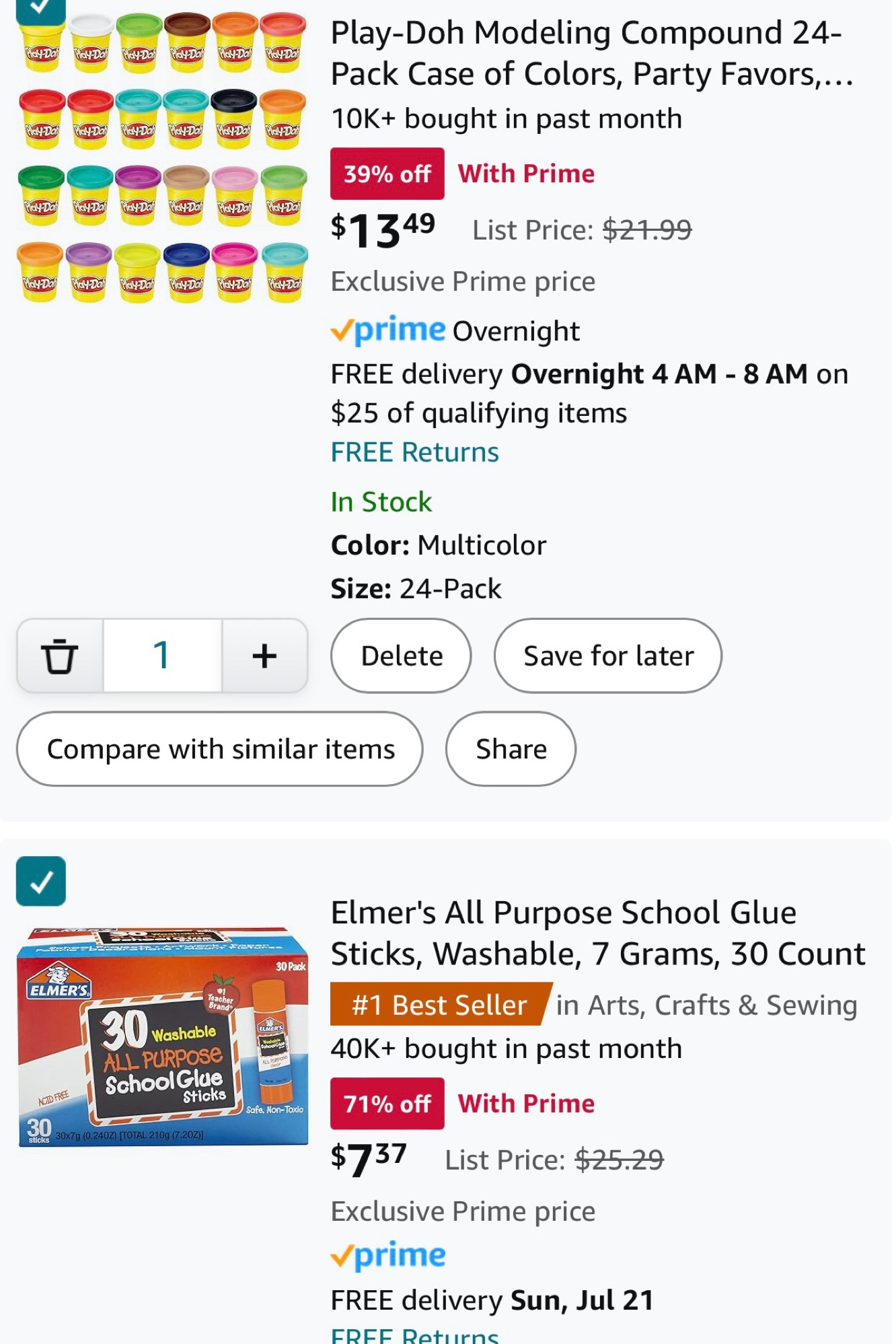
Task: Share the Play-Doh item
Action: click(511, 748)
